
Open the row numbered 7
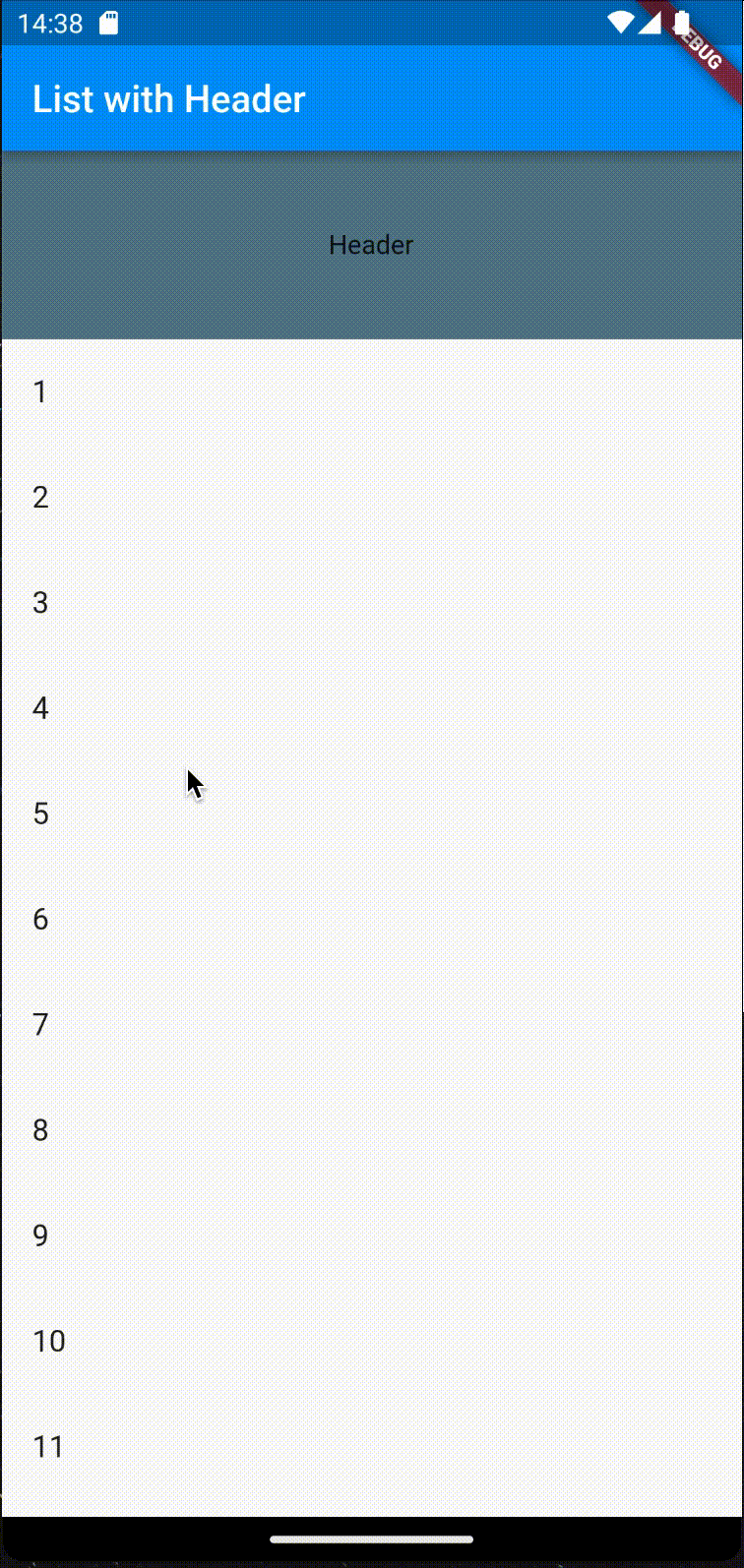(x=372, y=1024)
